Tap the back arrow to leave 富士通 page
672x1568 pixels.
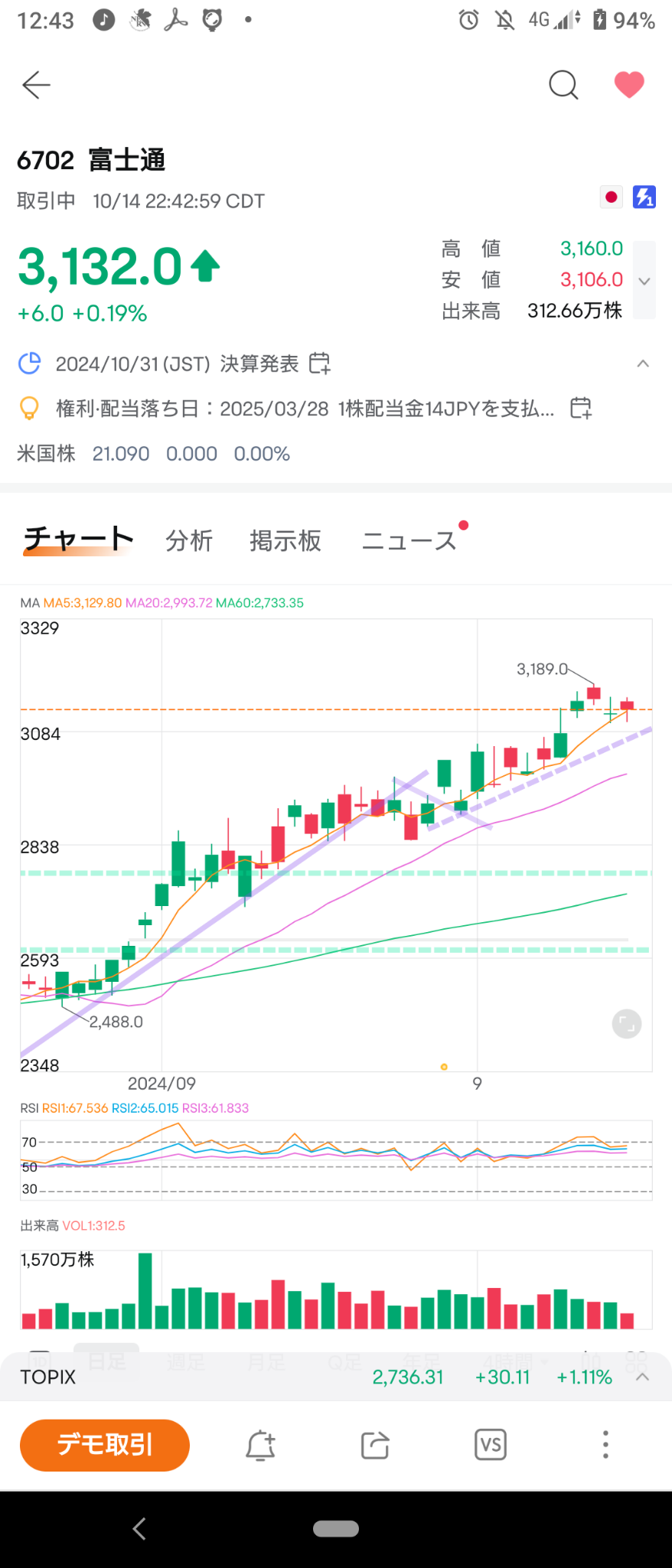[35, 85]
